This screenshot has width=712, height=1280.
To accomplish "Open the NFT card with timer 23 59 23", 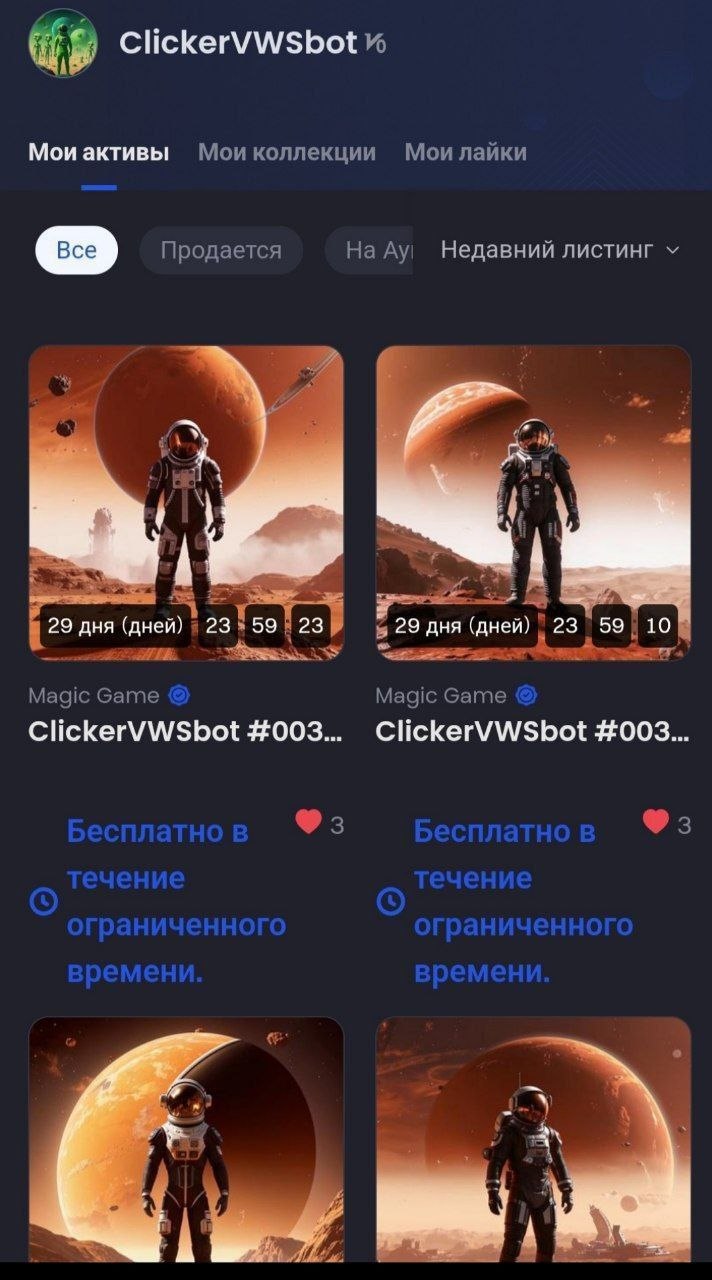I will [186, 502].
